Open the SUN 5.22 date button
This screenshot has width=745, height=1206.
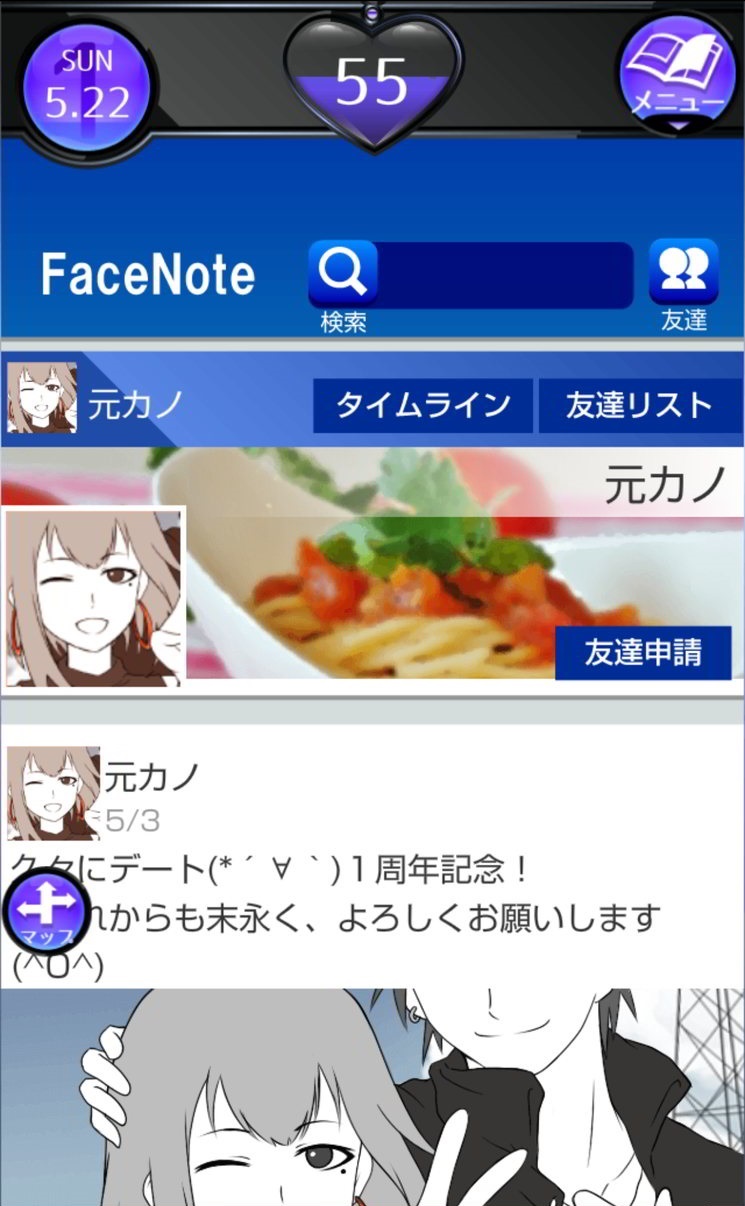(x=86, y=86)
